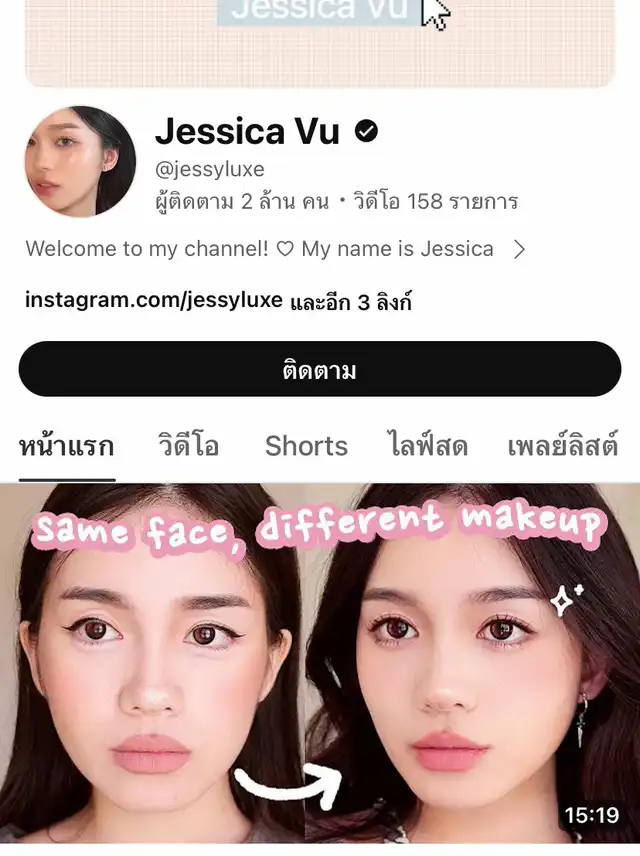Go to the หน้าแรก tab
Image resolution: width=640 pixels, height=856 pixels.
click(67, 446)
